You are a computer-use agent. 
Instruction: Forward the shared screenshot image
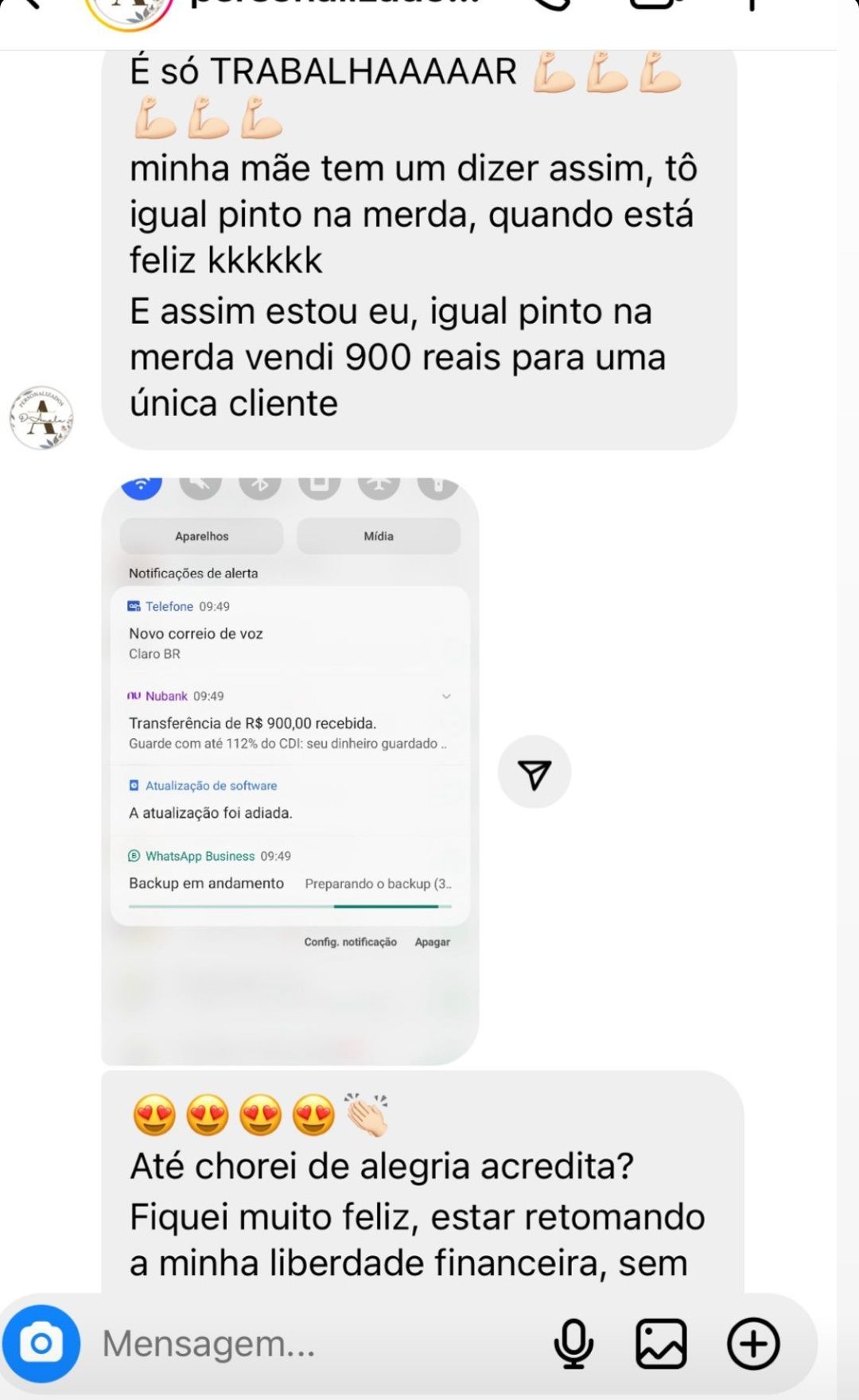pos(534,772)
